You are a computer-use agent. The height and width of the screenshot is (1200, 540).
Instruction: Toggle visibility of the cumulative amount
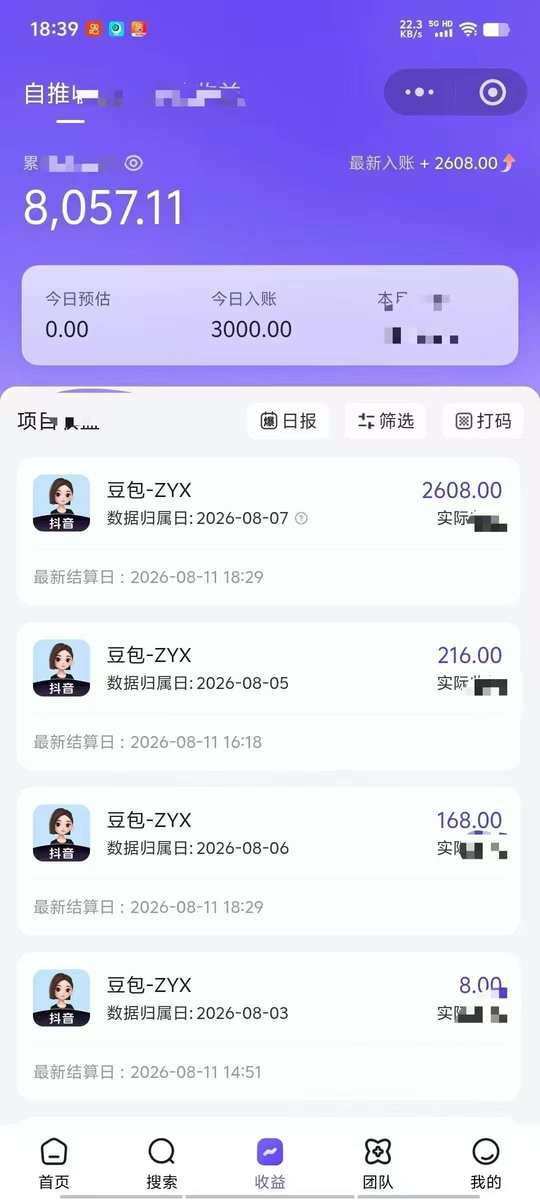pyautogui.click(x=134, y=163)
